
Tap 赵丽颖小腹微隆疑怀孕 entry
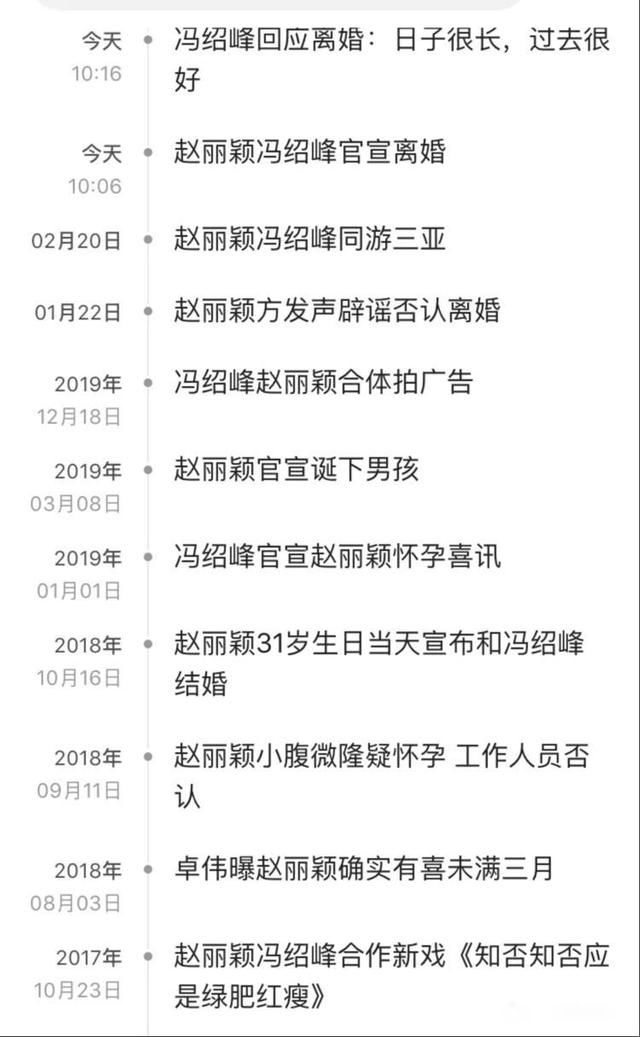(x=380, y=775)
